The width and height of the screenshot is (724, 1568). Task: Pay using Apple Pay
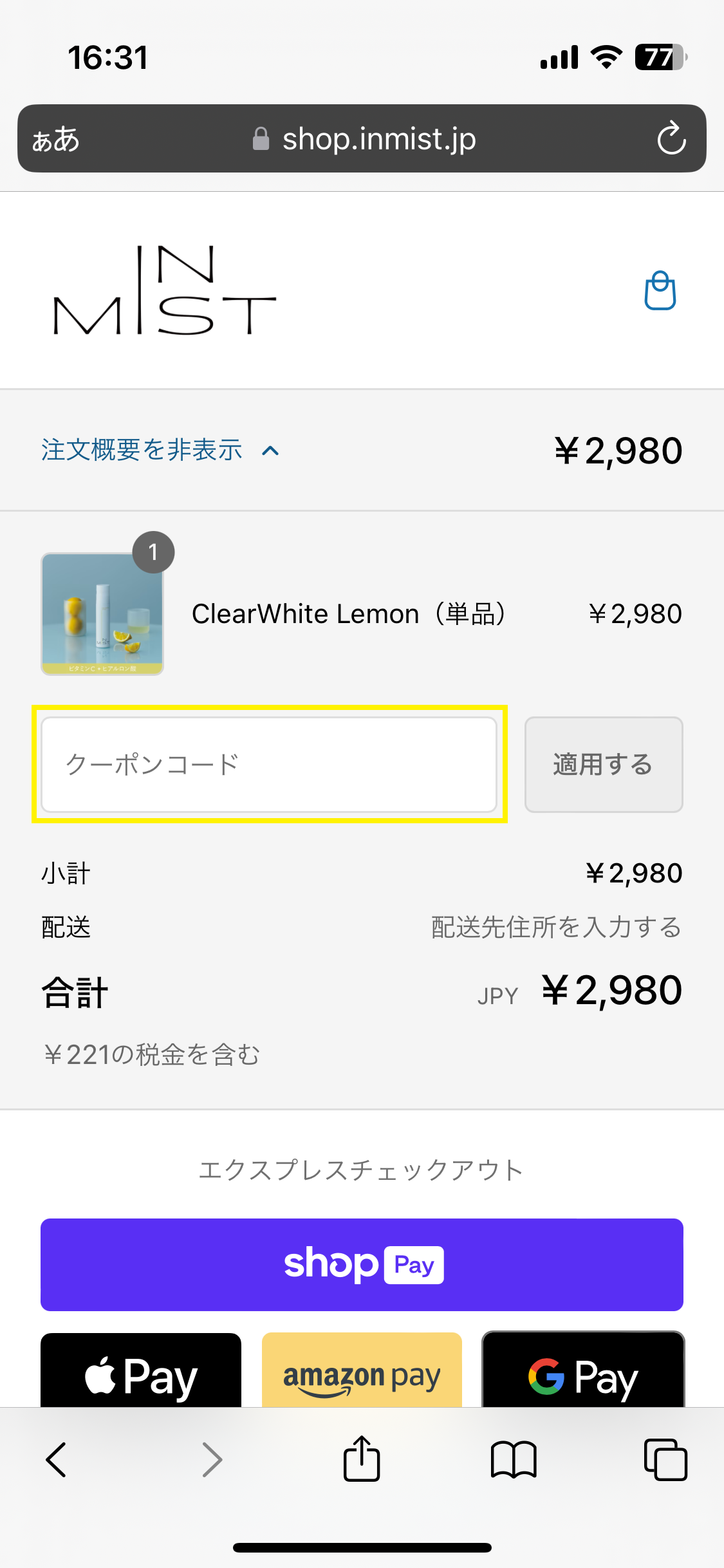tap(141, 1371)
